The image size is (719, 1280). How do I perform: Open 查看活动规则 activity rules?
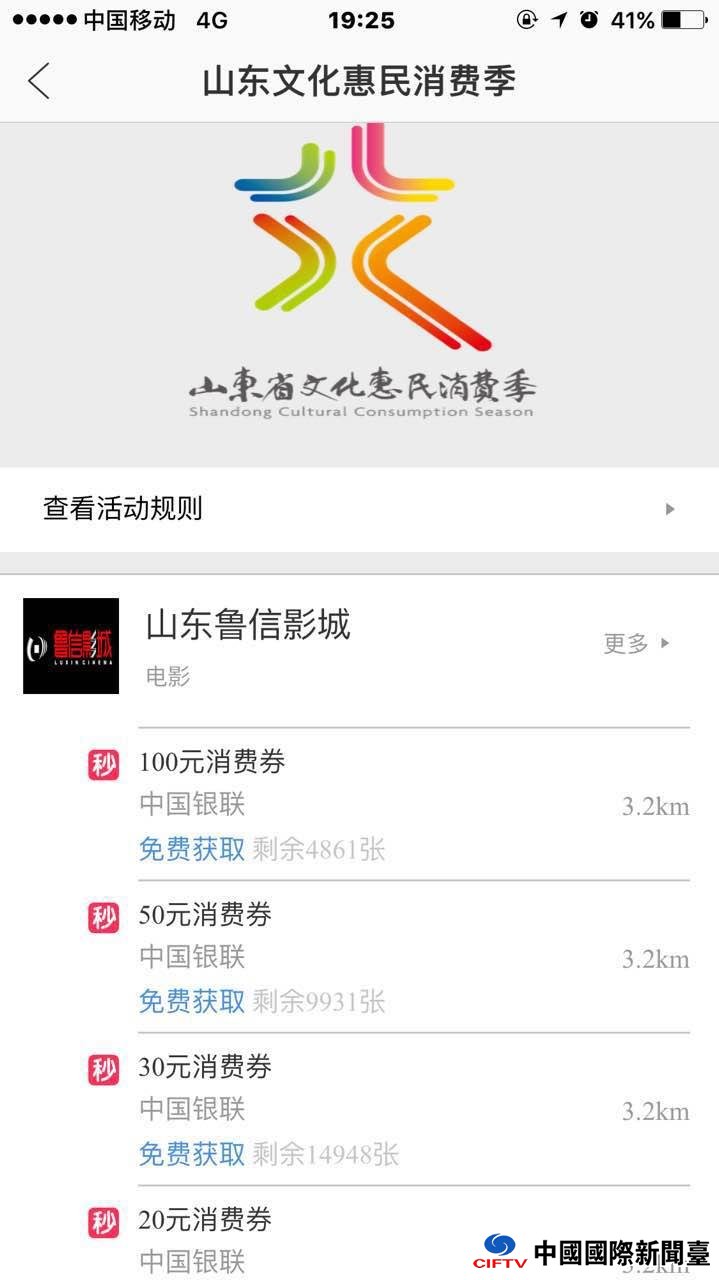(359, 509)
